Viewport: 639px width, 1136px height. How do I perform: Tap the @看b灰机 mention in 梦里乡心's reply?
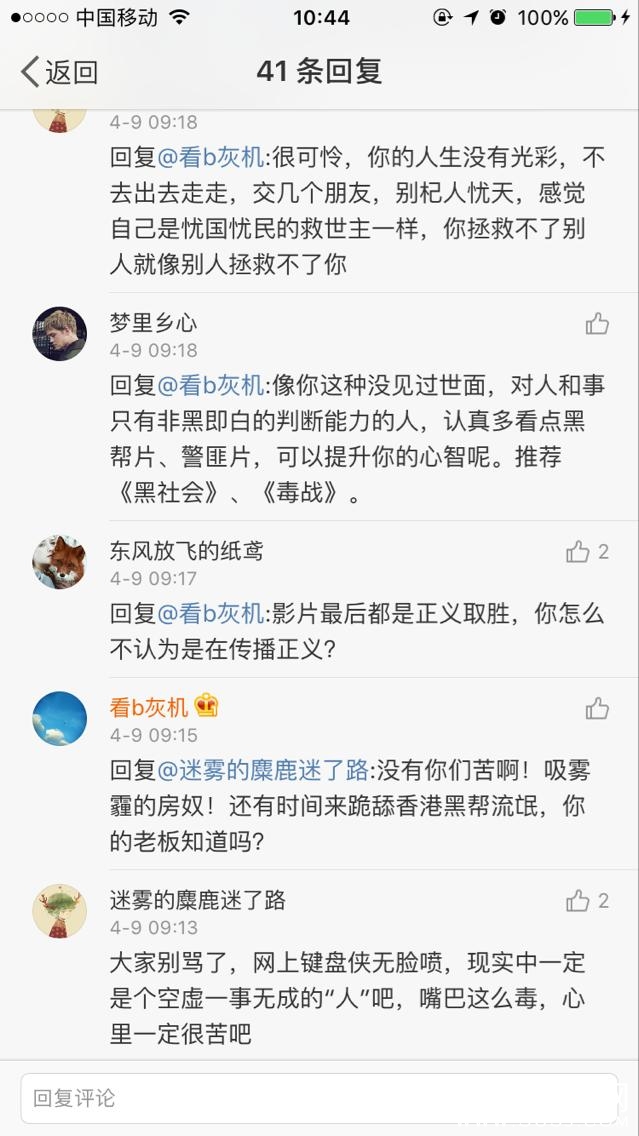pos(210,385)
